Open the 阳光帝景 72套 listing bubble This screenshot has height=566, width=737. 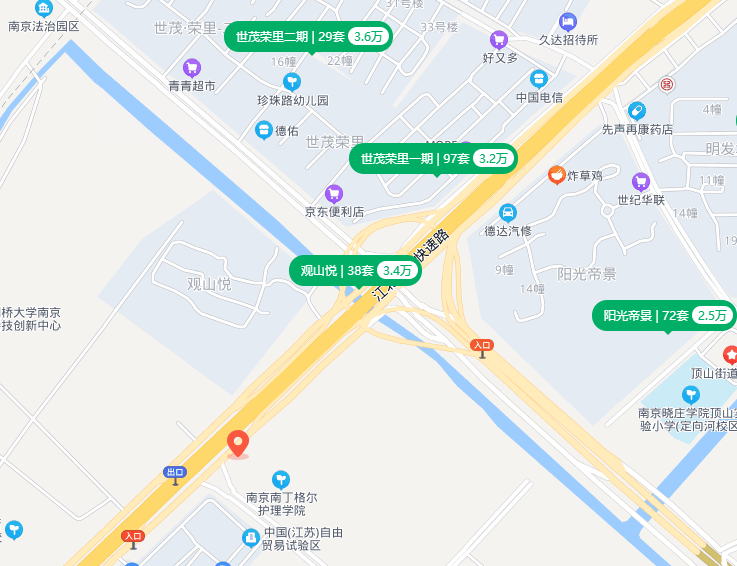664,316
